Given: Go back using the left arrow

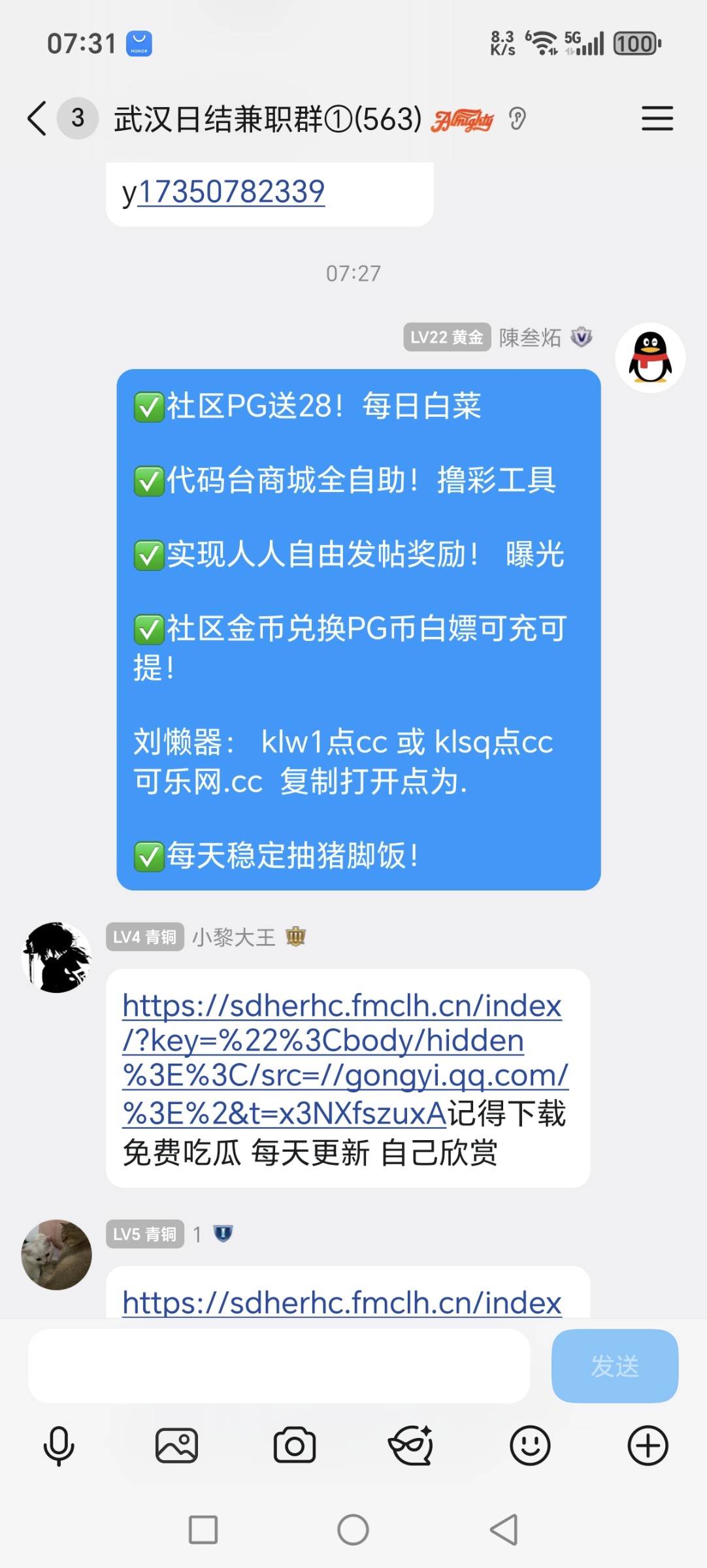Looking at the screenshot, I should [37, 120].
